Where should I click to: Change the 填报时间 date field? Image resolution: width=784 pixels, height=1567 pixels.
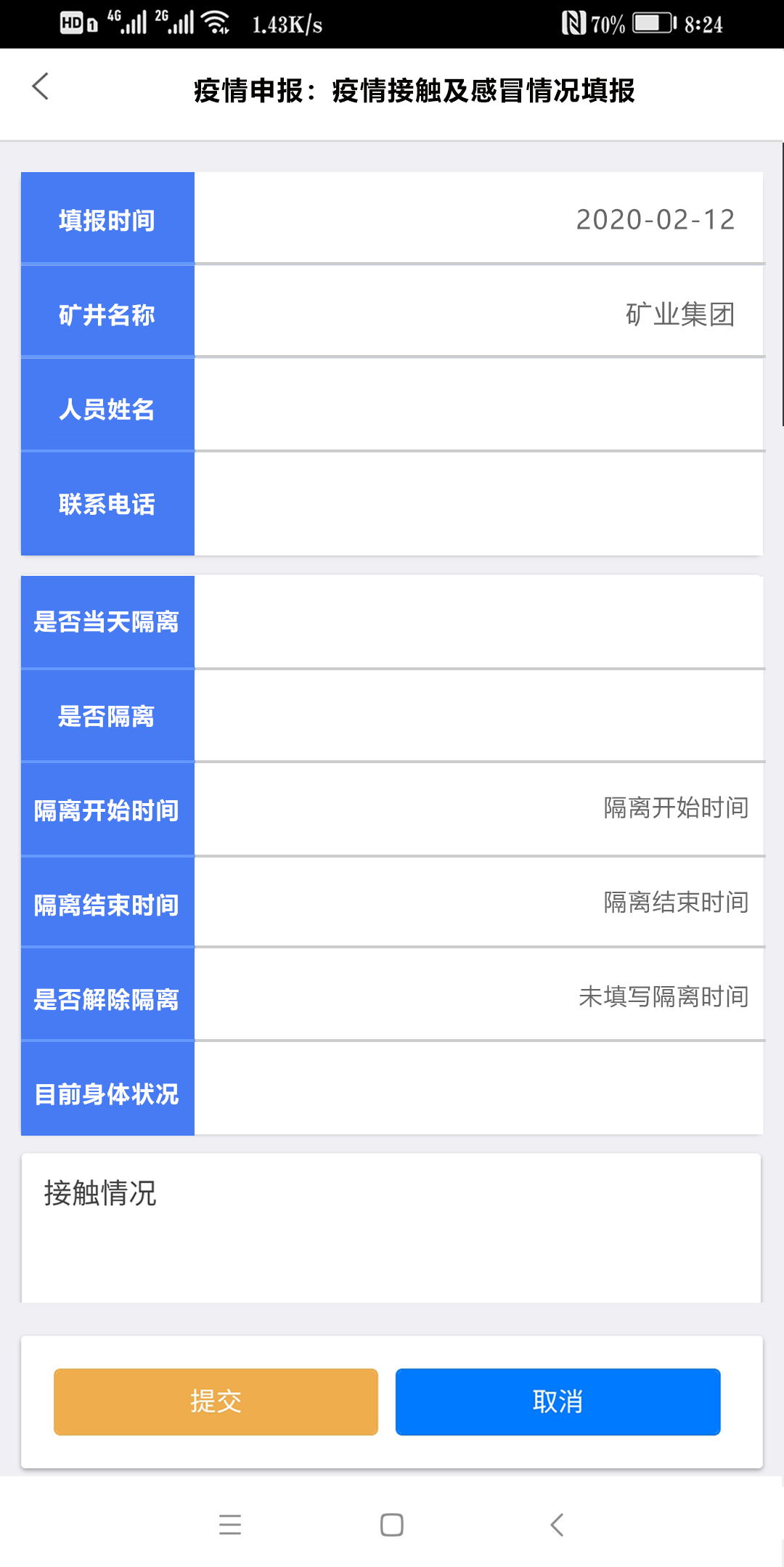478,219
